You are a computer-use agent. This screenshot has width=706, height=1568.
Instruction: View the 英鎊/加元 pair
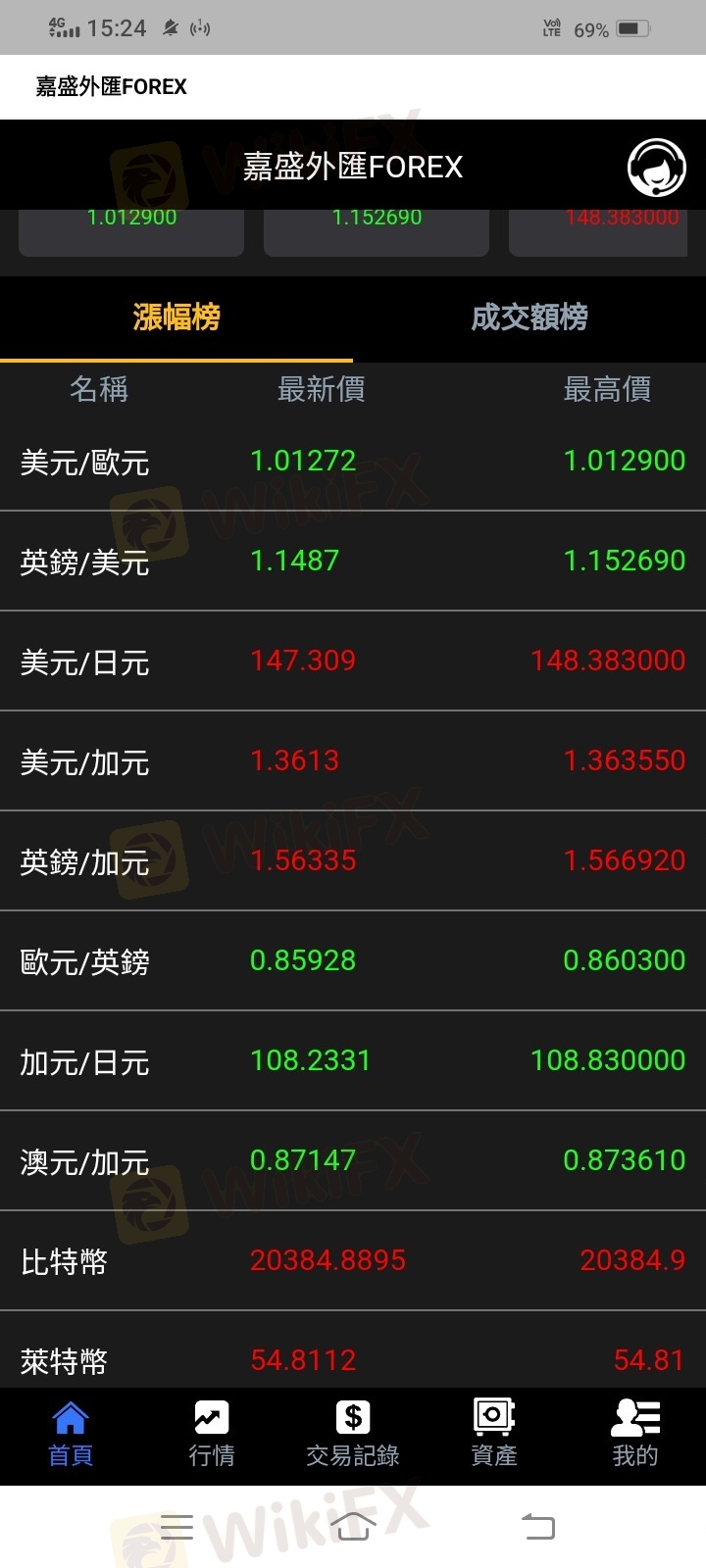click(x=353, y=861)
